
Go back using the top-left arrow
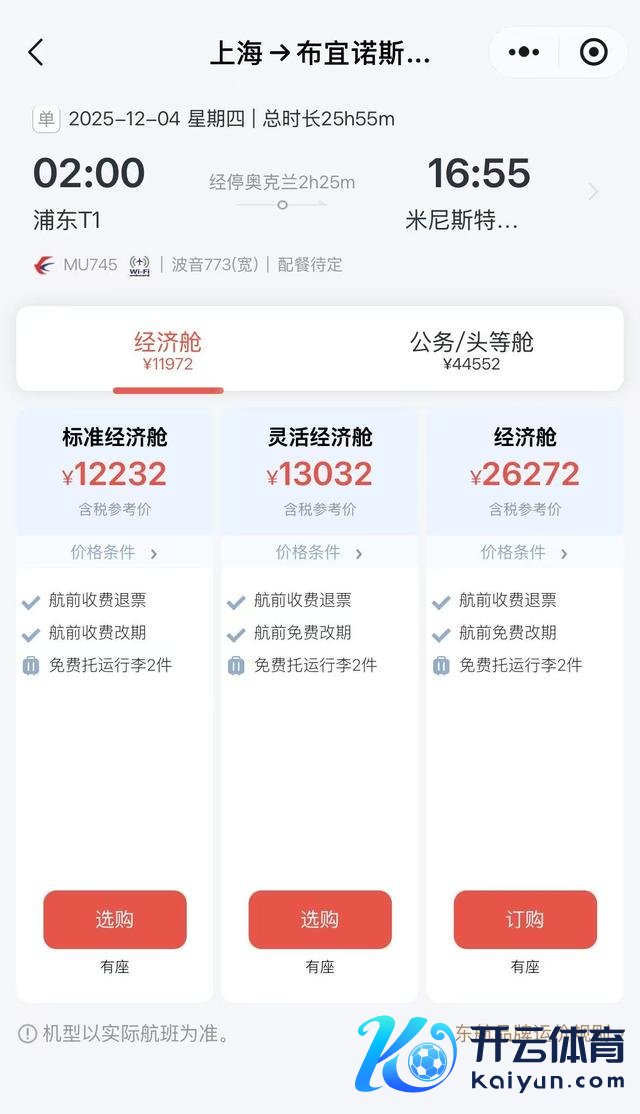tap(36, 53)
